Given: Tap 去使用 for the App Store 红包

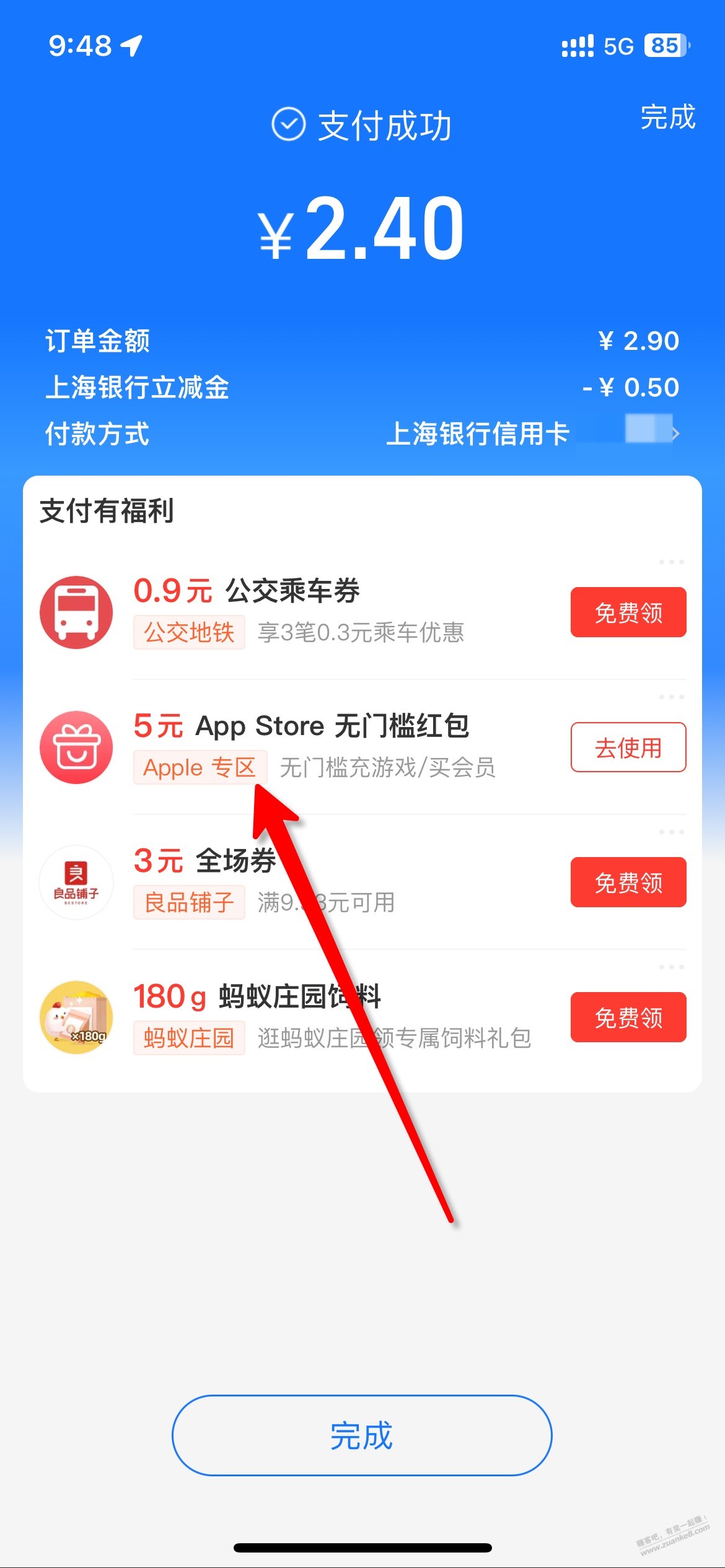Looking at the screenshot, I should 628,747.
